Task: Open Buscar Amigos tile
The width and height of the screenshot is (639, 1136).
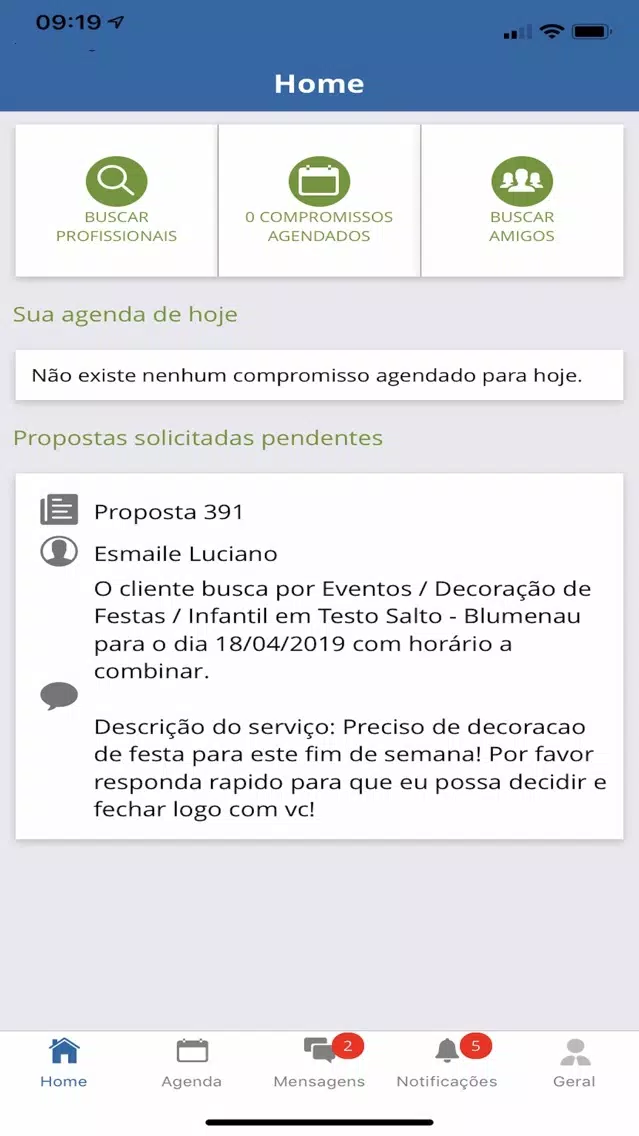Action: point(522,201)
